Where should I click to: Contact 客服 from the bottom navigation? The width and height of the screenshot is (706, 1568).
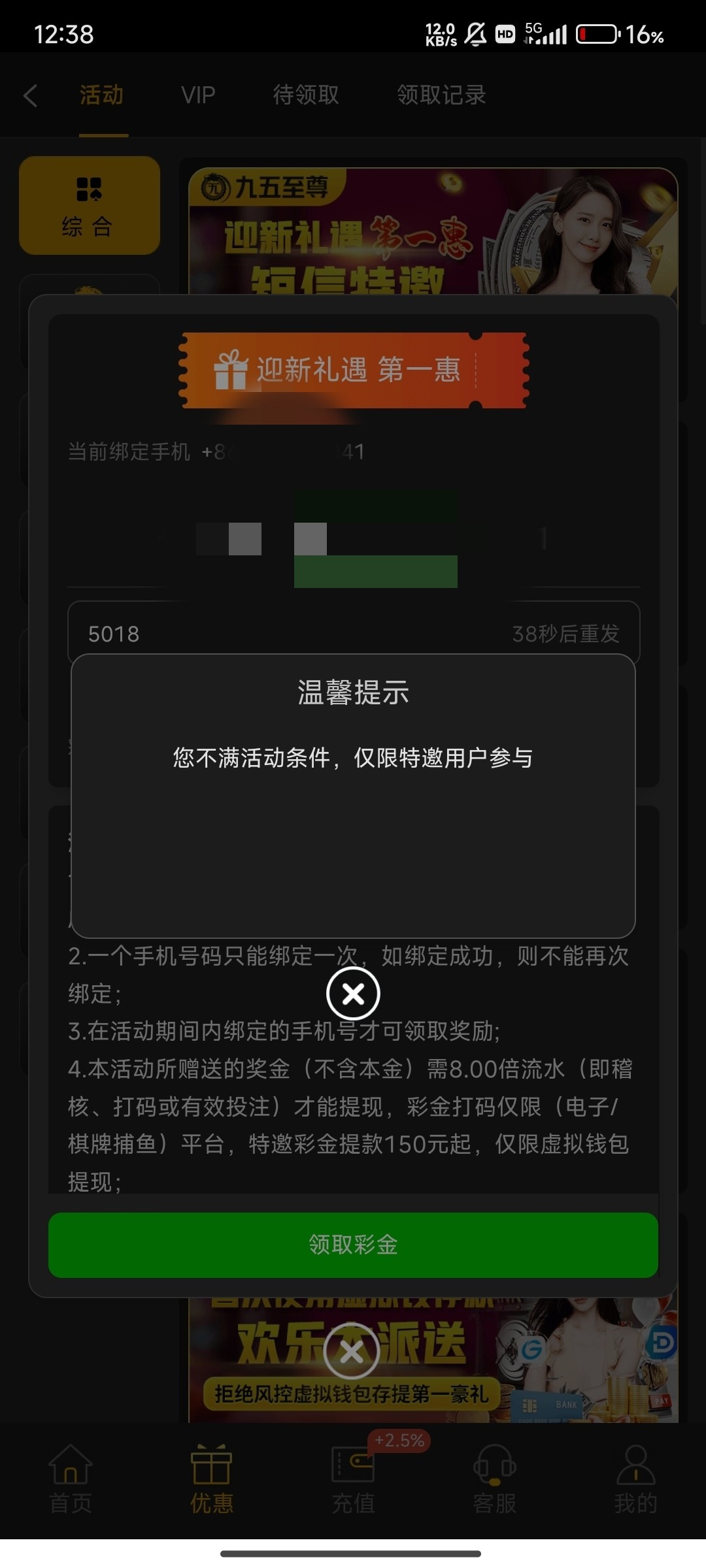[x=495, y=1479]
